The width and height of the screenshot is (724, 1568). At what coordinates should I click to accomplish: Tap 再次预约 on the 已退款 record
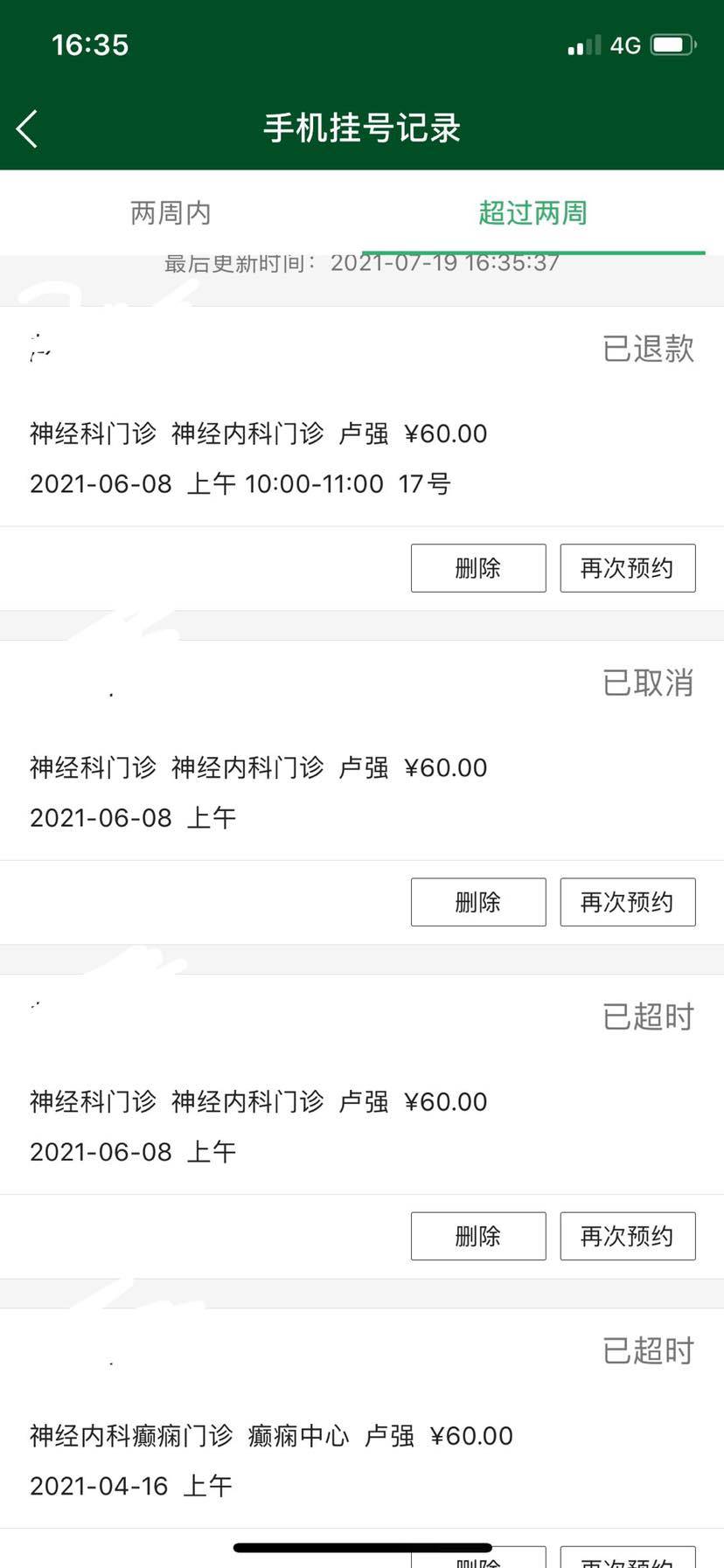tap(627, 568)
